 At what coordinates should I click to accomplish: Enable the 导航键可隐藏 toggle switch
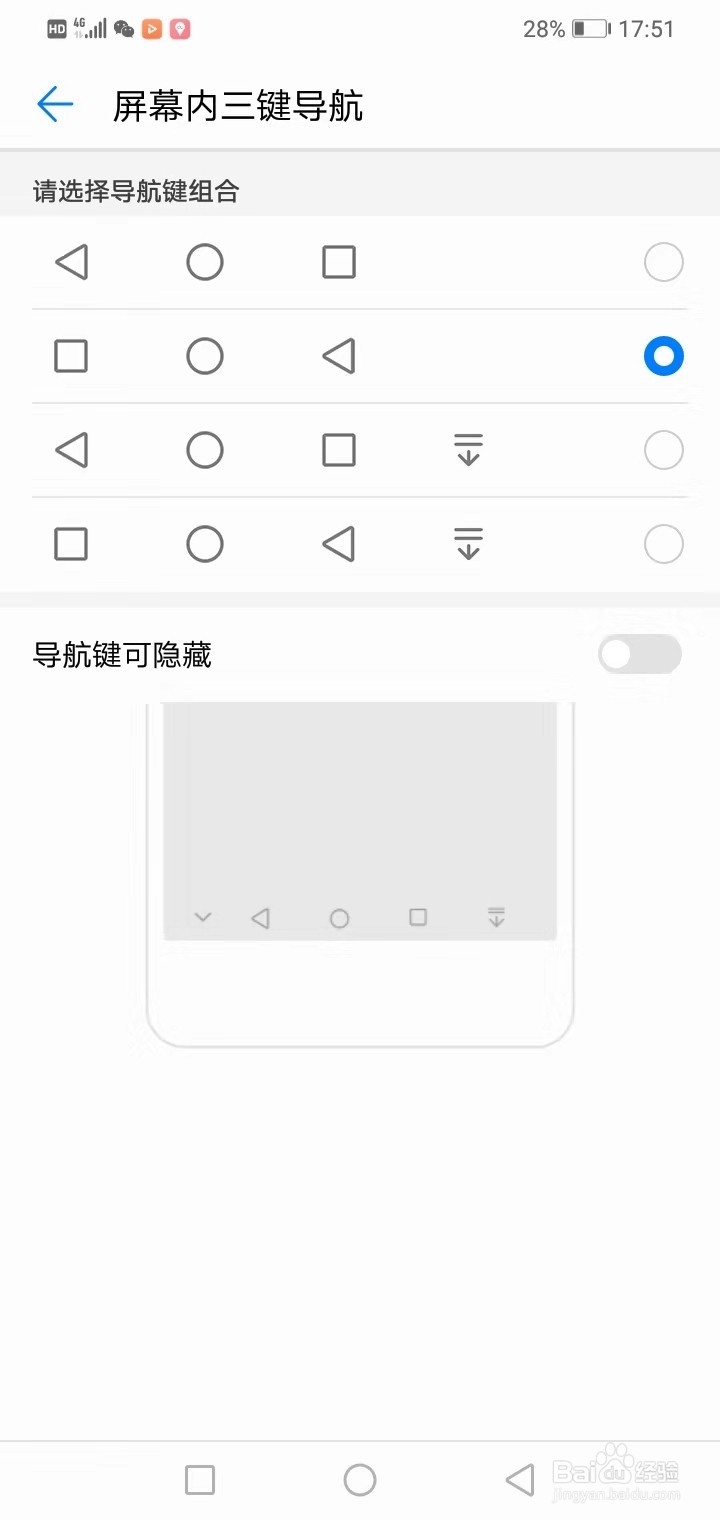(639, 654)
